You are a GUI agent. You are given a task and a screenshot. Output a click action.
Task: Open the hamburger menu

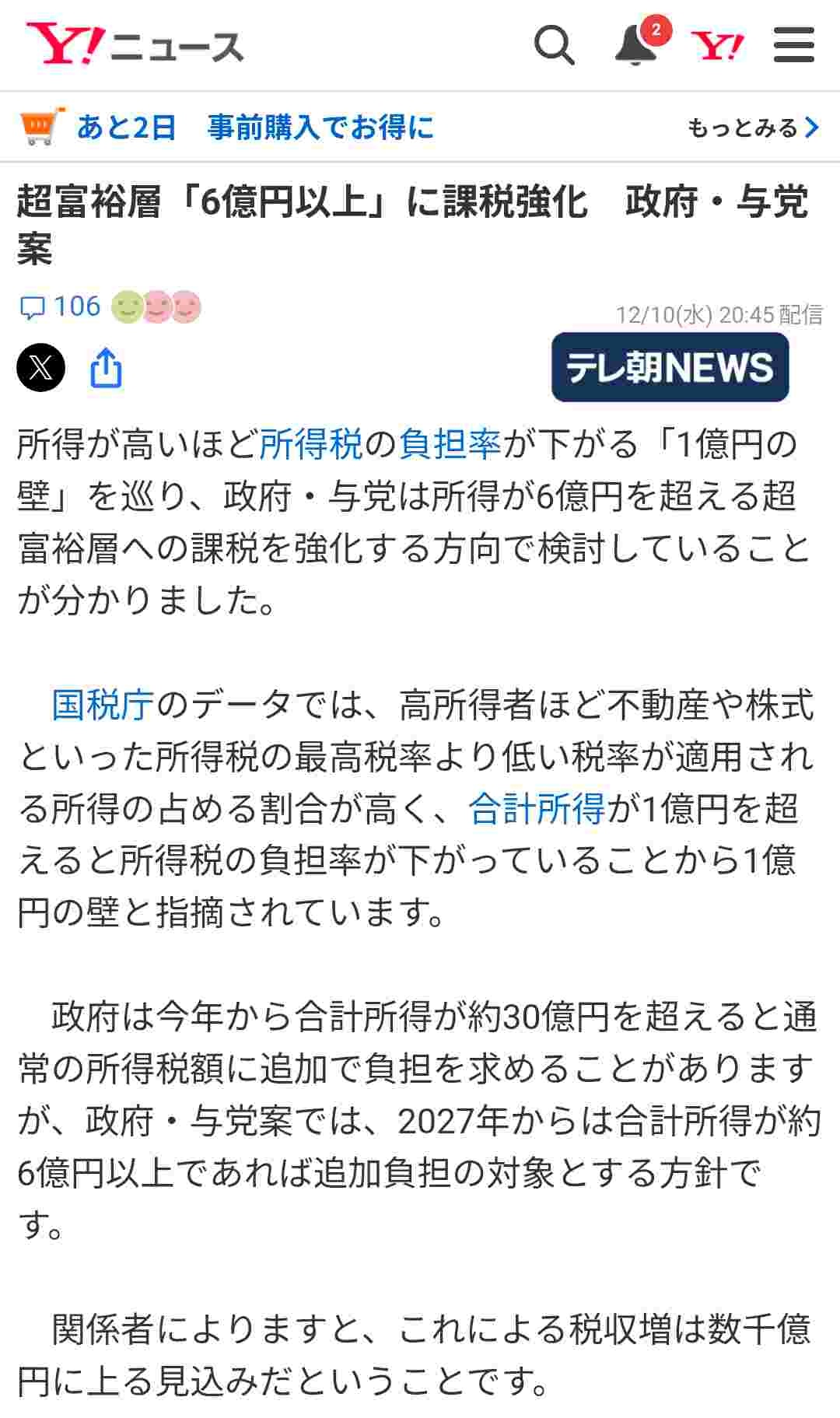click(794, 45)
